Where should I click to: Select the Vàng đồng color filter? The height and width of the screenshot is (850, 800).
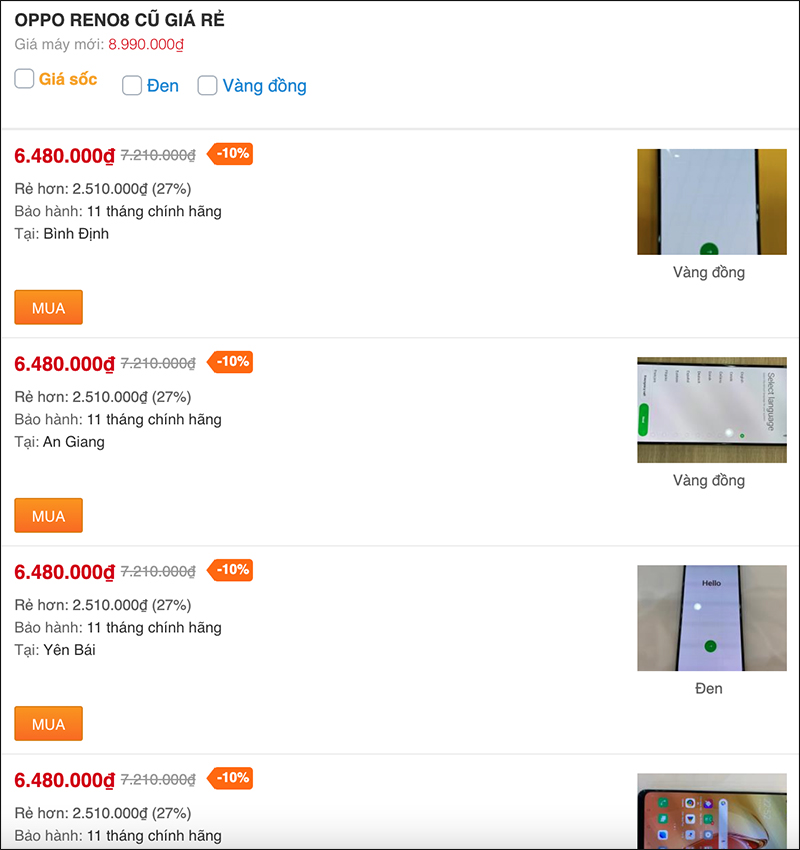208,86
